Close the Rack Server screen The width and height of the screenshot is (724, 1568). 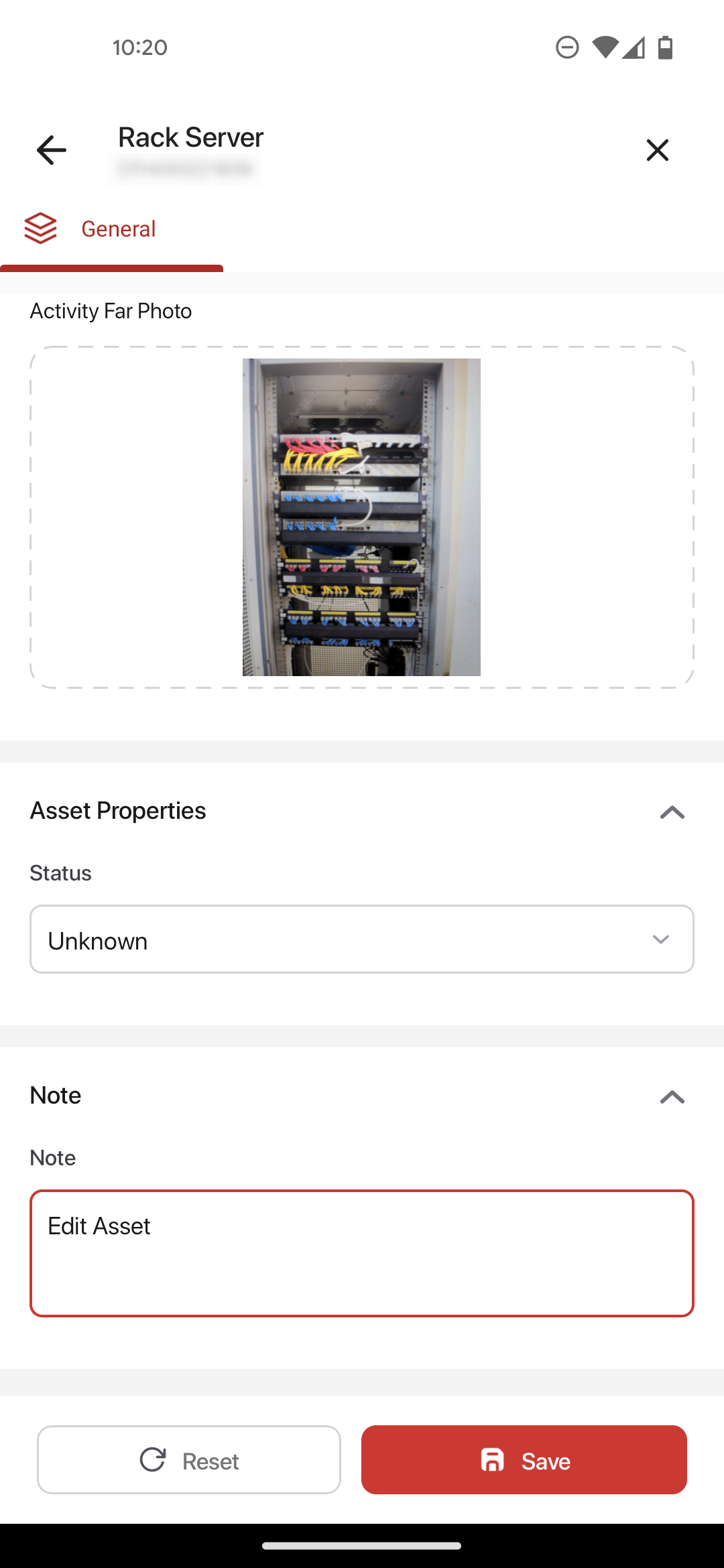click(x=657, y=149)
